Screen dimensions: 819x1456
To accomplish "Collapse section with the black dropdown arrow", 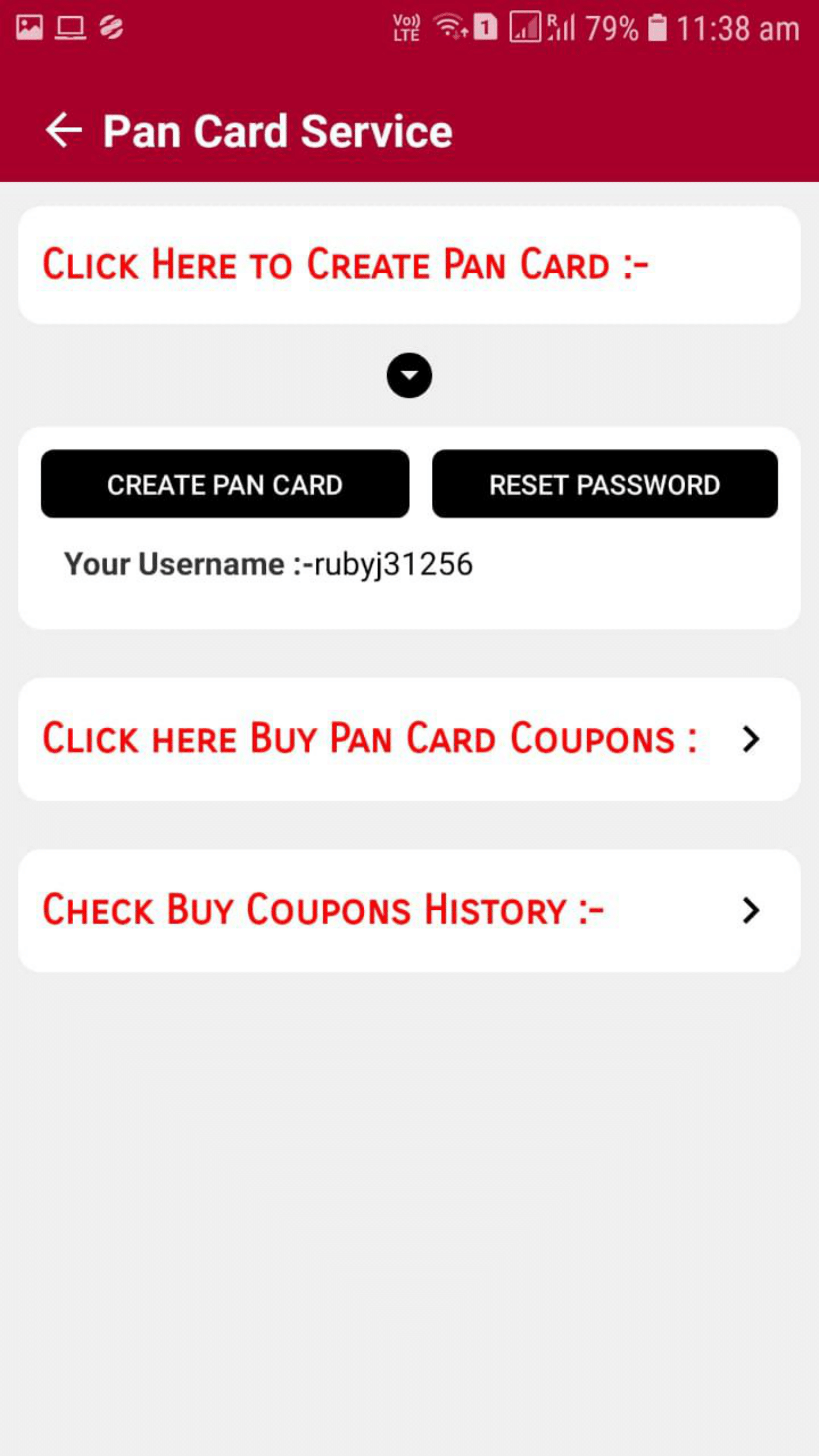I will (x=409, y=376).
